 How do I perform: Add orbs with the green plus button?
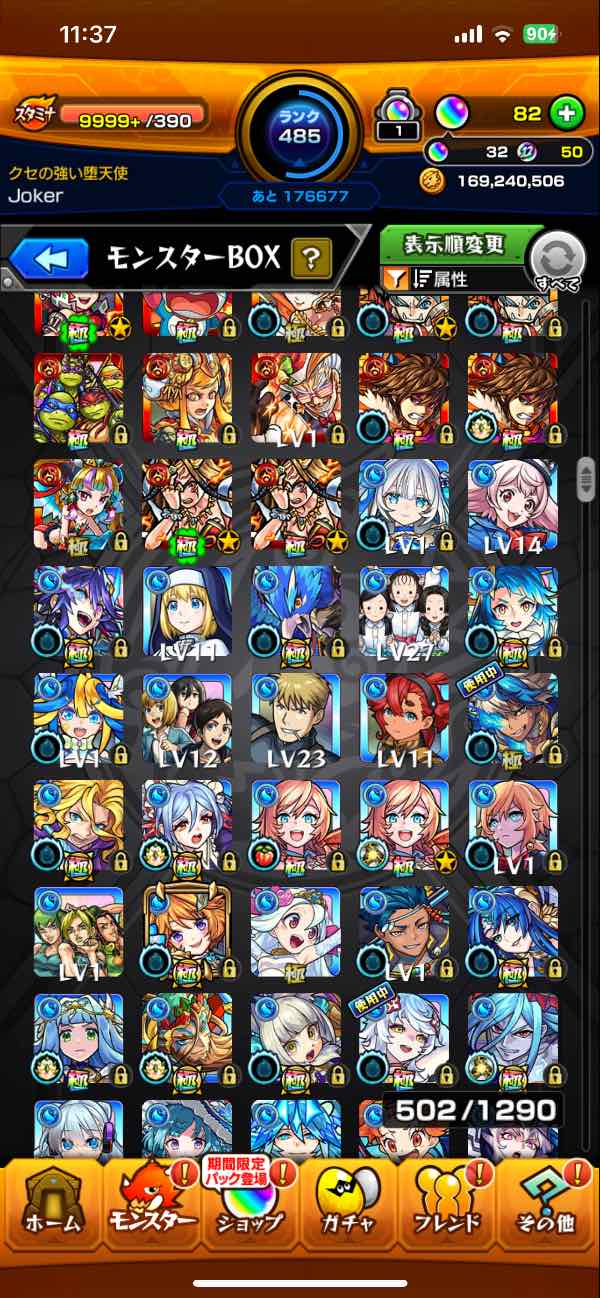567,114
